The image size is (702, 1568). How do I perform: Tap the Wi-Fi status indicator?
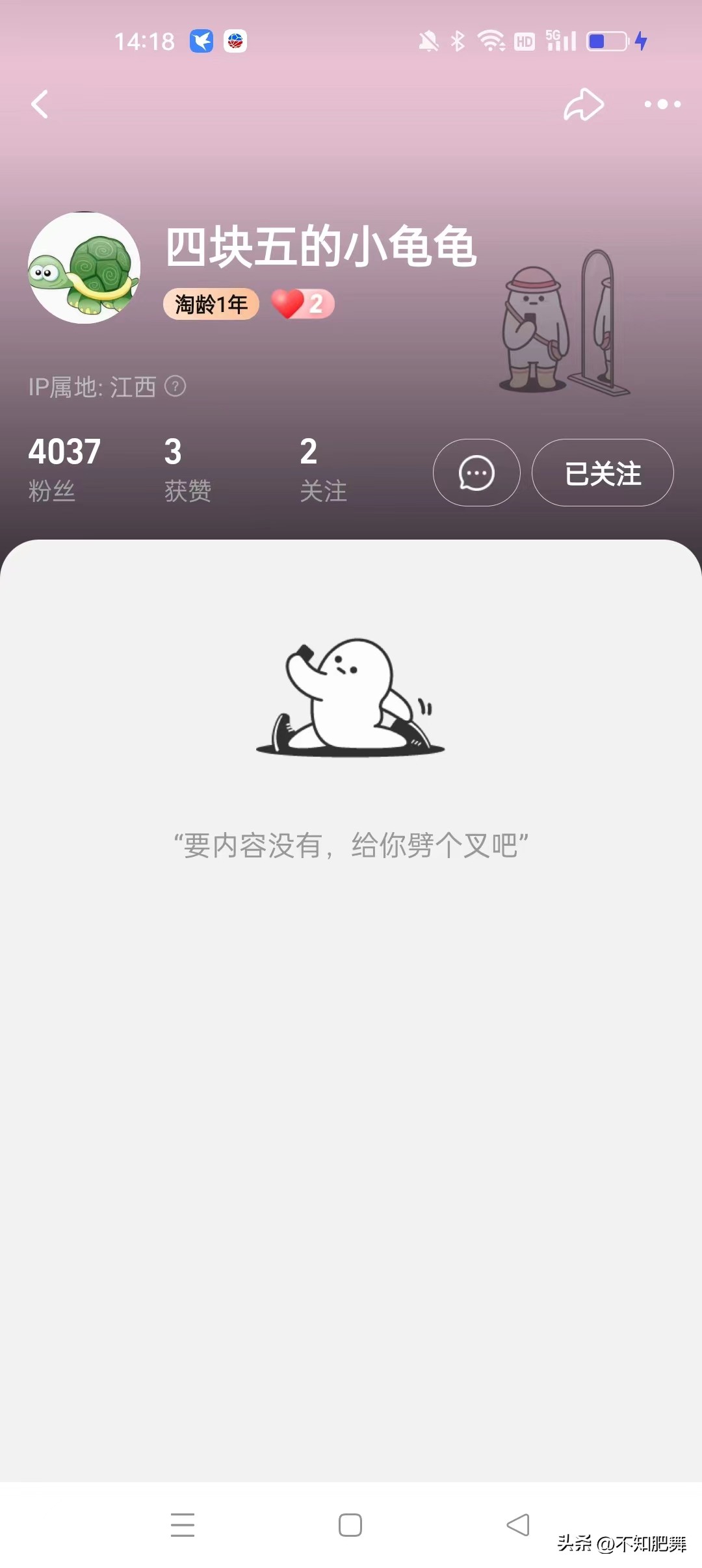click(x=491, y=41)
